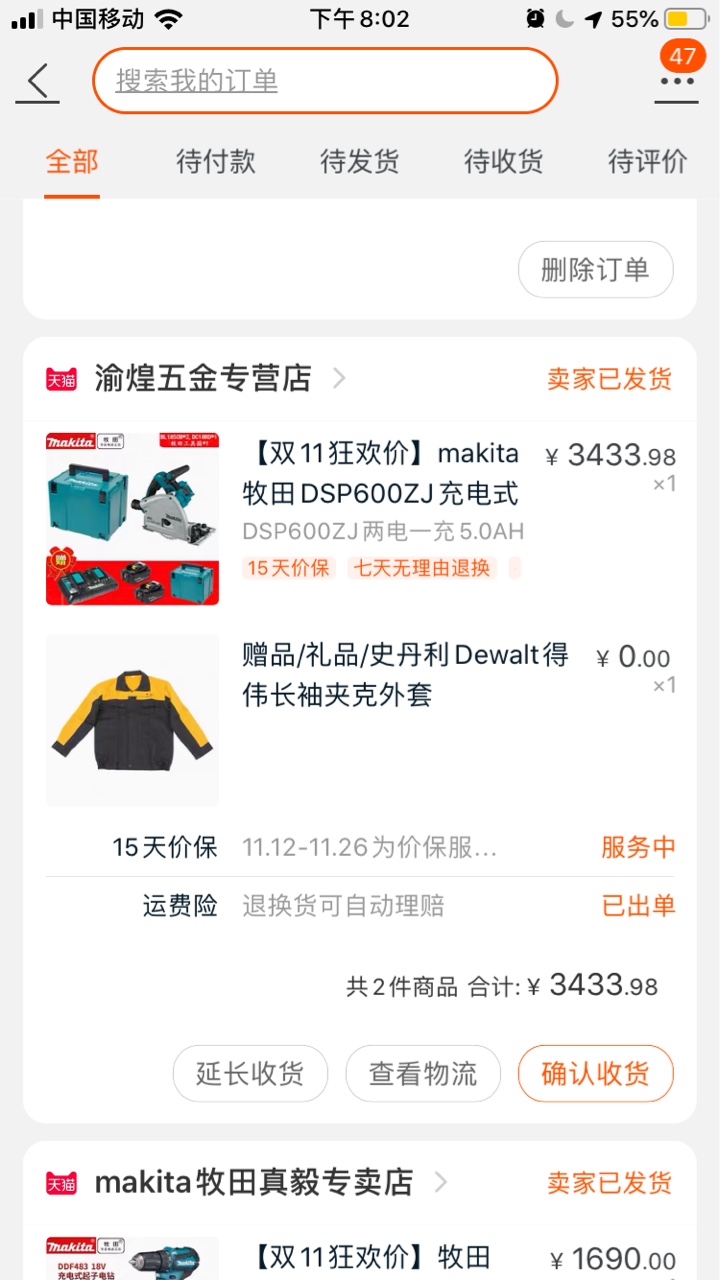Open the makita牧田真毅专卖店 store page
Image resolution: width=720 pixels, height=1280 pixels.
[x=254, y=1182]
